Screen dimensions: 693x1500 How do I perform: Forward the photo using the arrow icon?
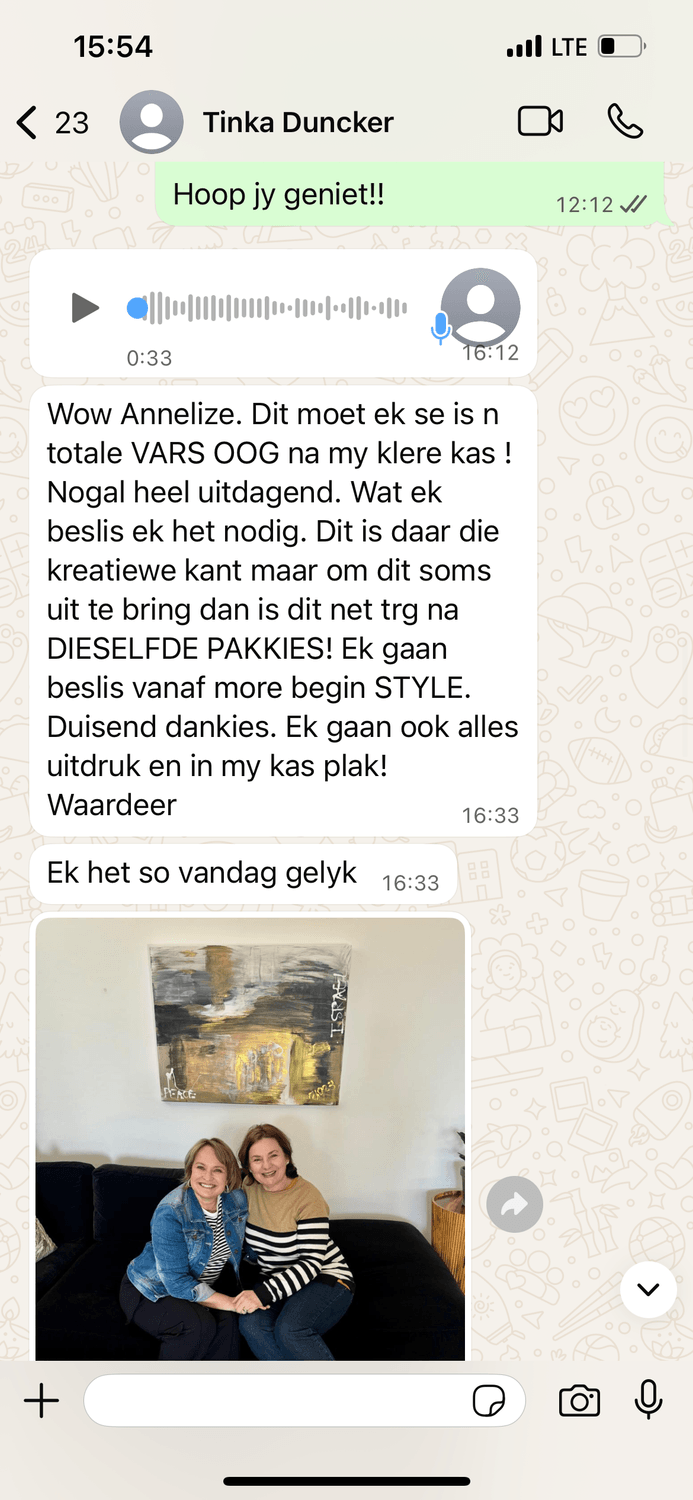click(x=514, y=1205)
